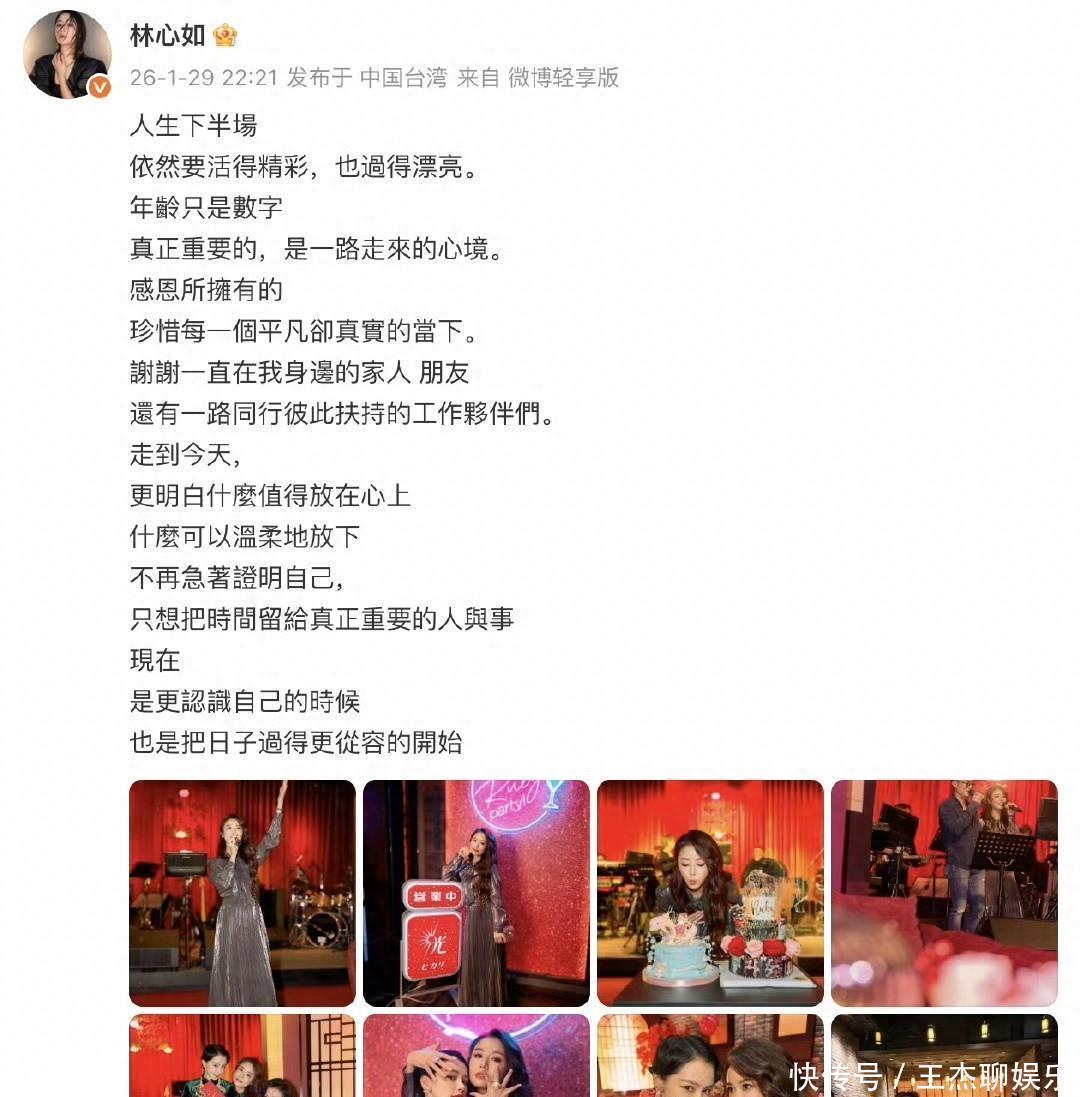Open 林心如's profile avatar

68,55
